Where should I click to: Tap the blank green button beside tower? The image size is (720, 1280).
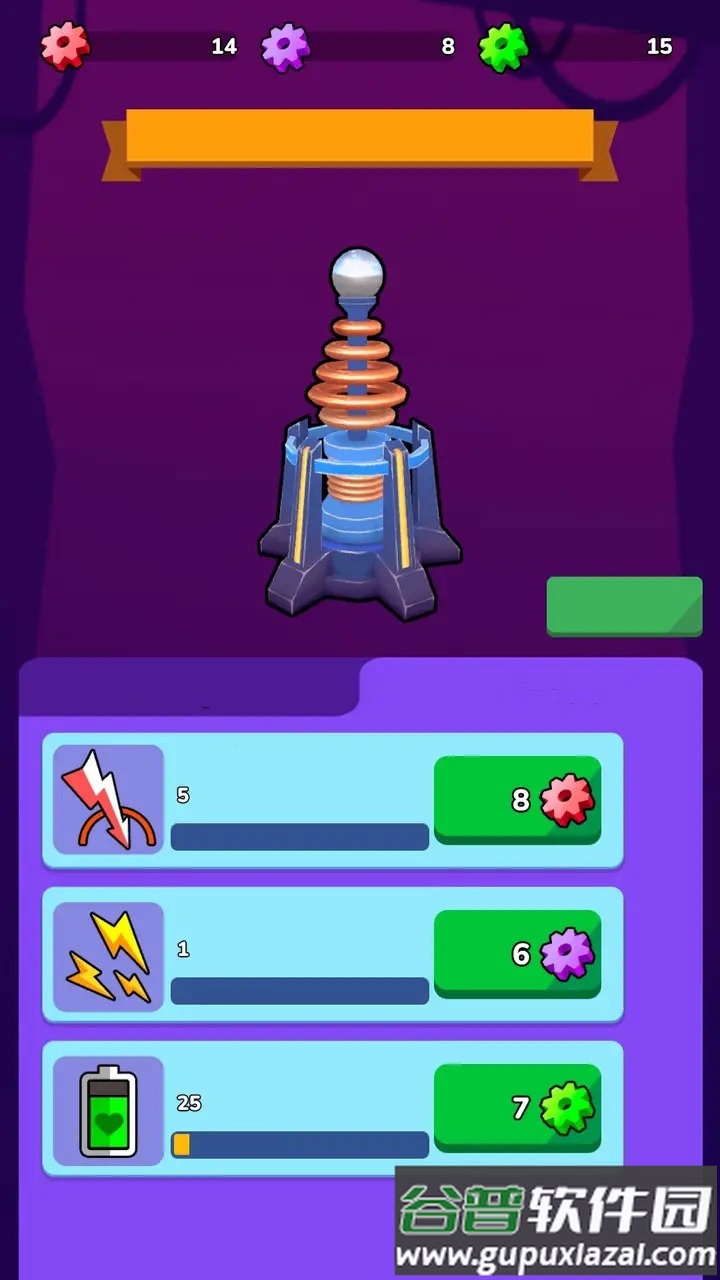point(624,606)
